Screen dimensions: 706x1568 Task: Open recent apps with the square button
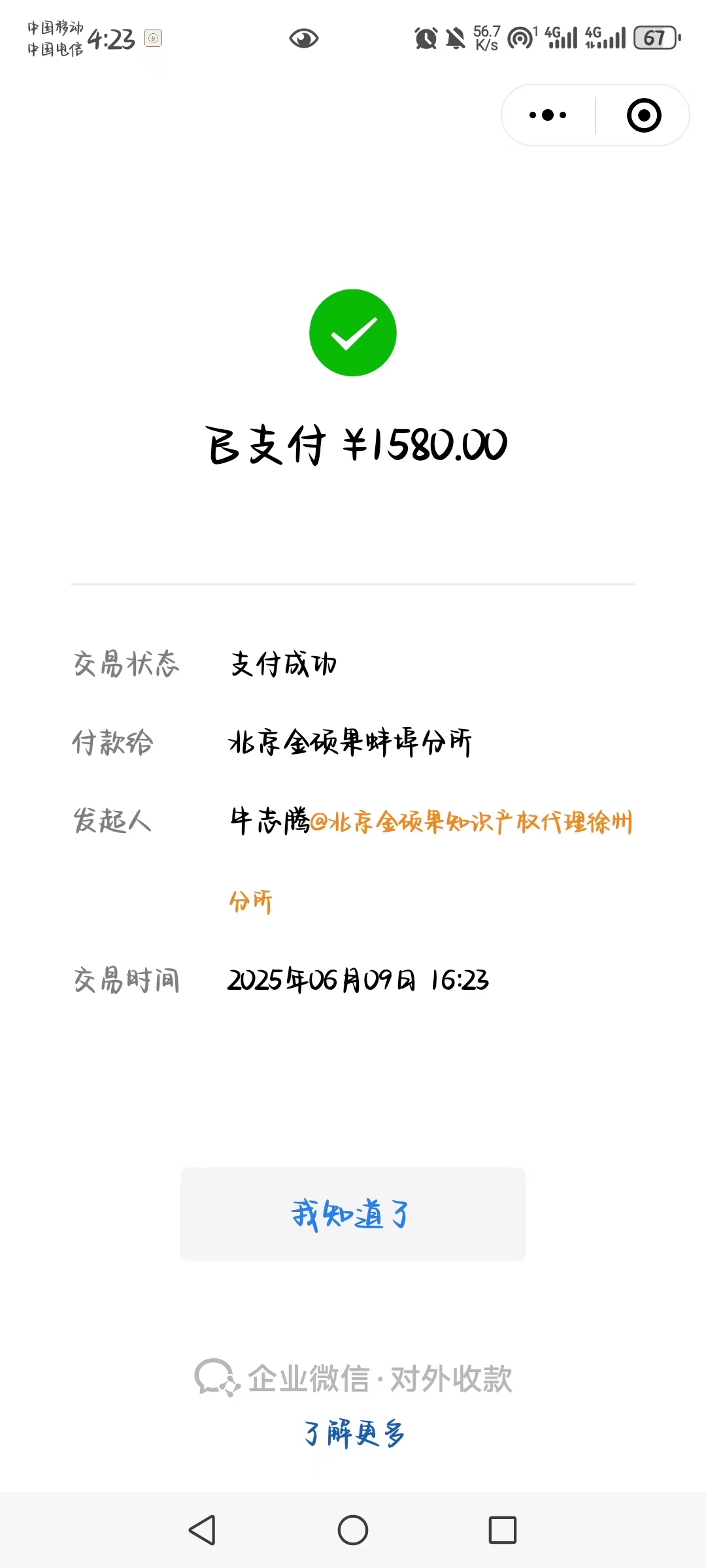pos(502,1530)
